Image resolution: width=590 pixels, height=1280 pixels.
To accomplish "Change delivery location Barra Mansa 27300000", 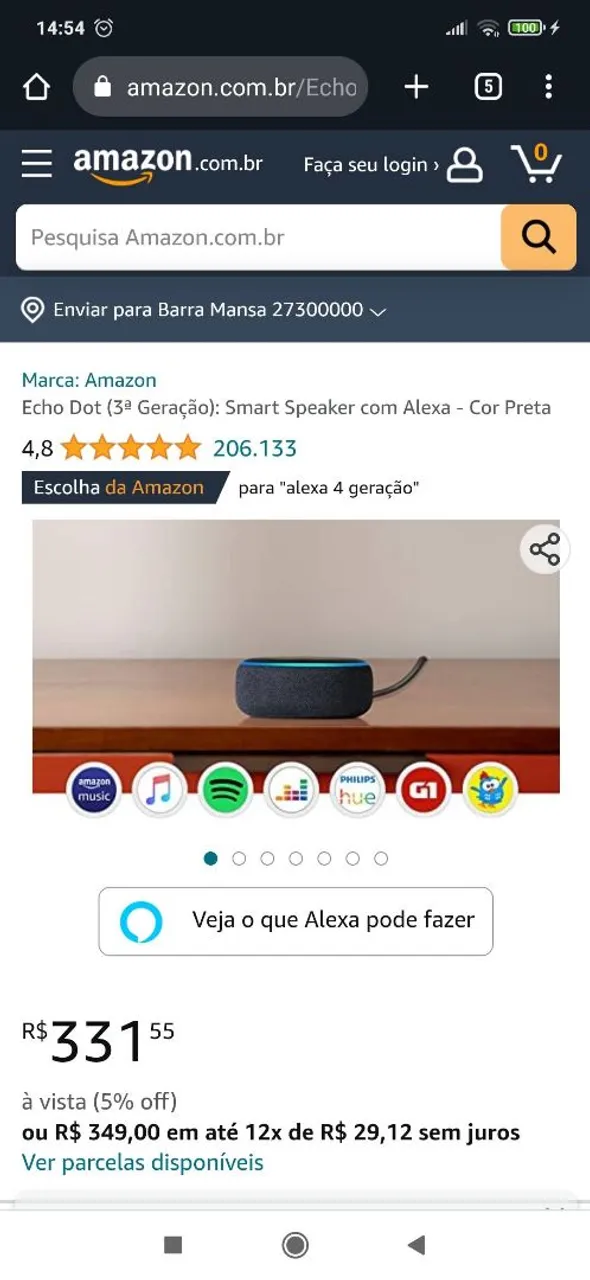I will point(204,310).
